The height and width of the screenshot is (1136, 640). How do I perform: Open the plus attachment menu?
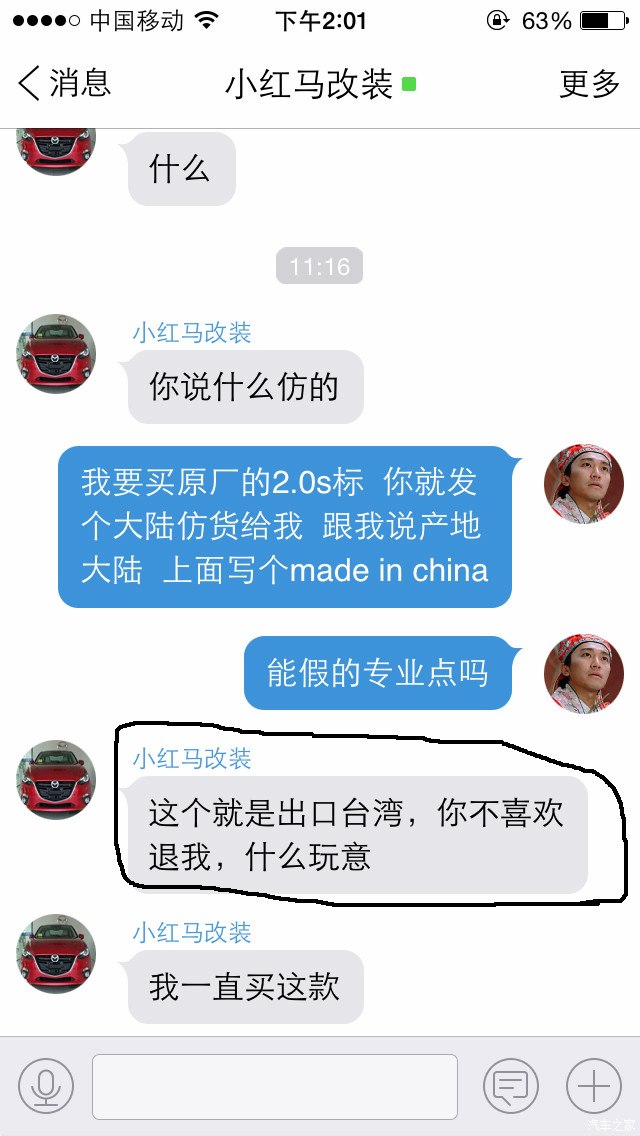point(593,1086)
